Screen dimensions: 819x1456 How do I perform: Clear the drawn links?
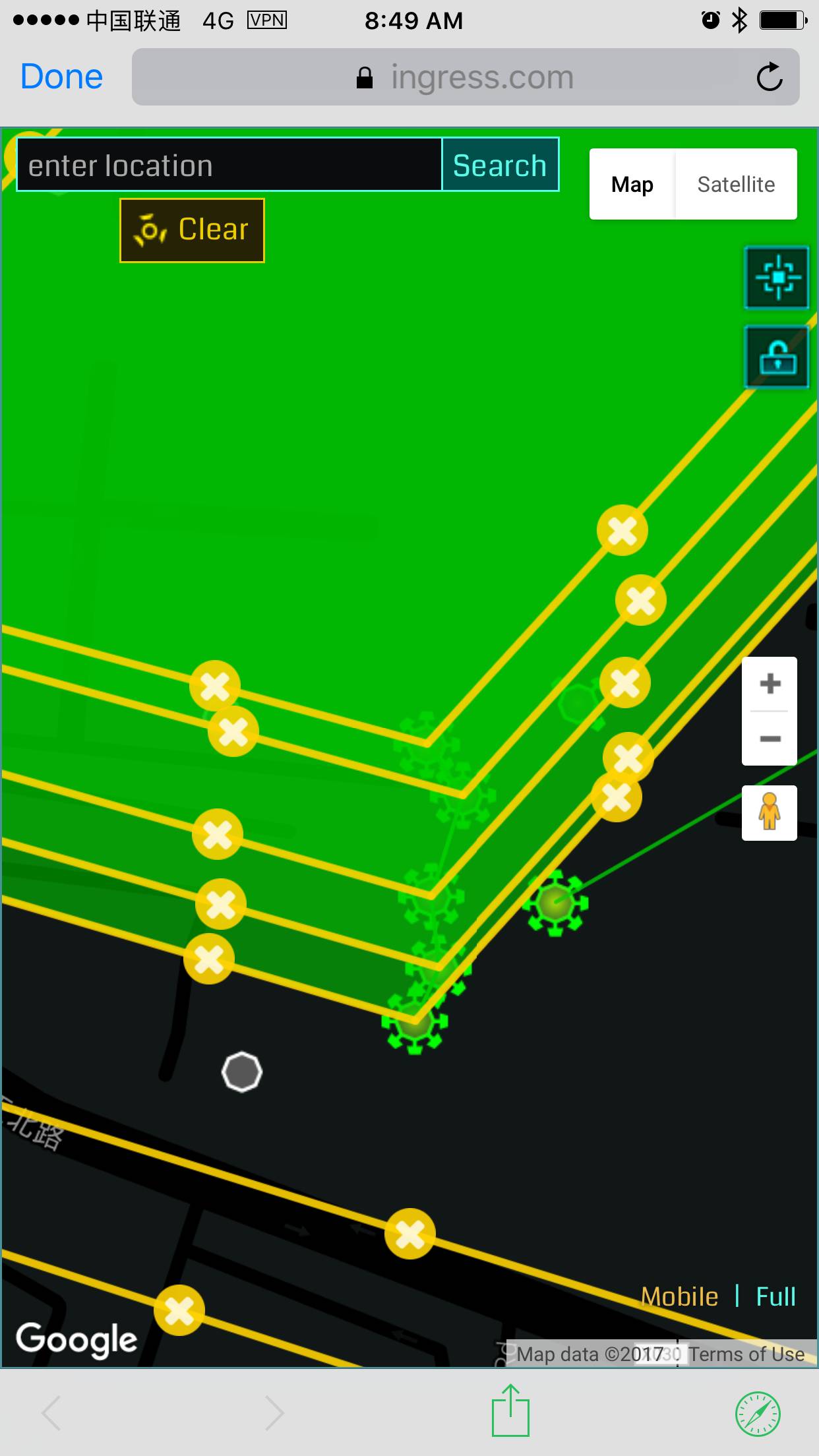point(192,230)
